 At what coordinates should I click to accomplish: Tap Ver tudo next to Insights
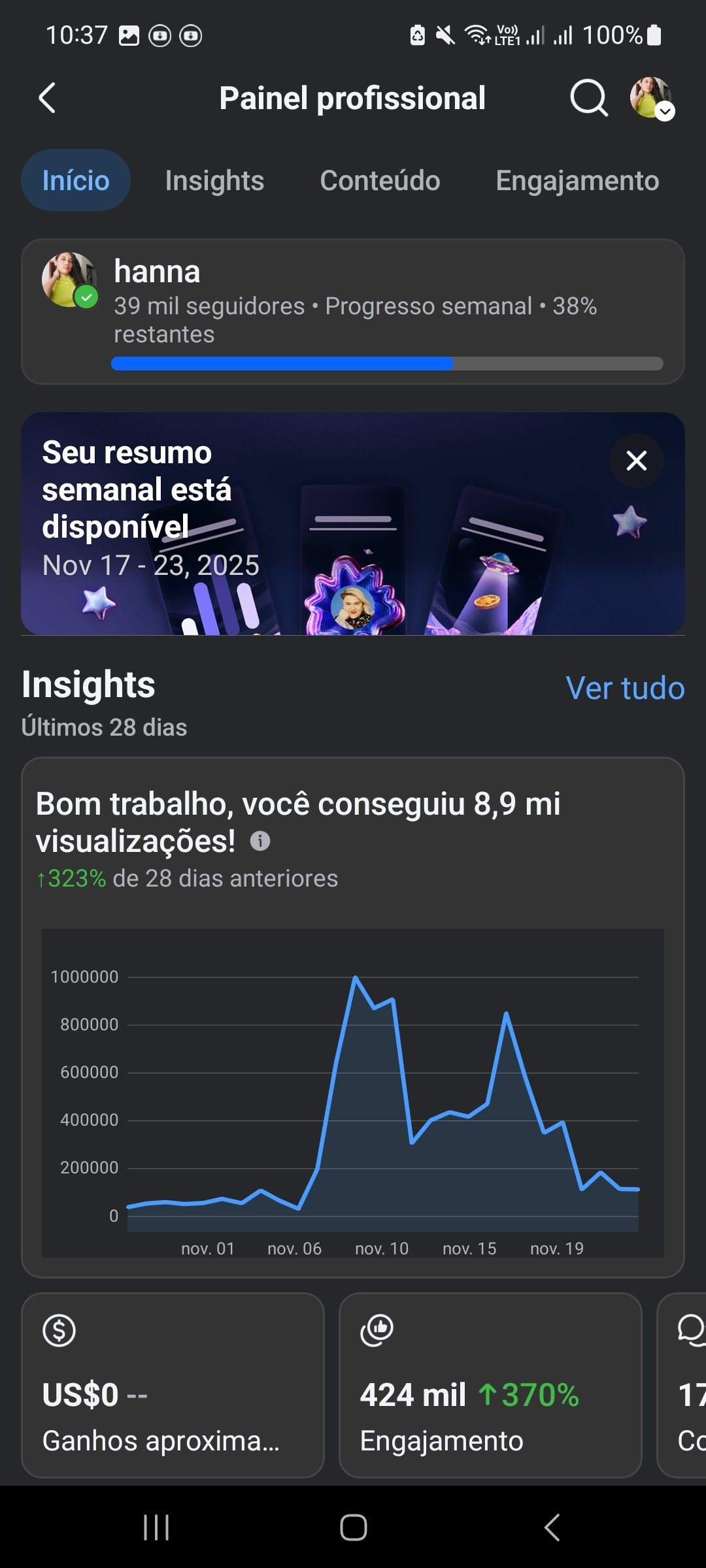625,688
